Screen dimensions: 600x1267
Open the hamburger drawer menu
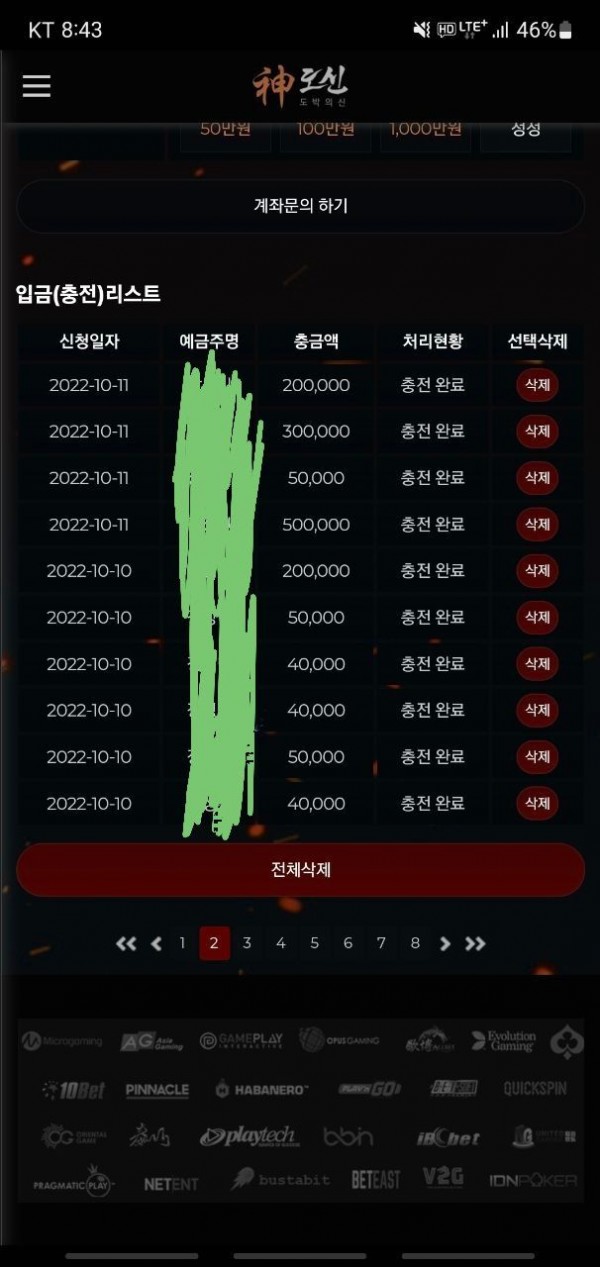click(x=36, y=86)
